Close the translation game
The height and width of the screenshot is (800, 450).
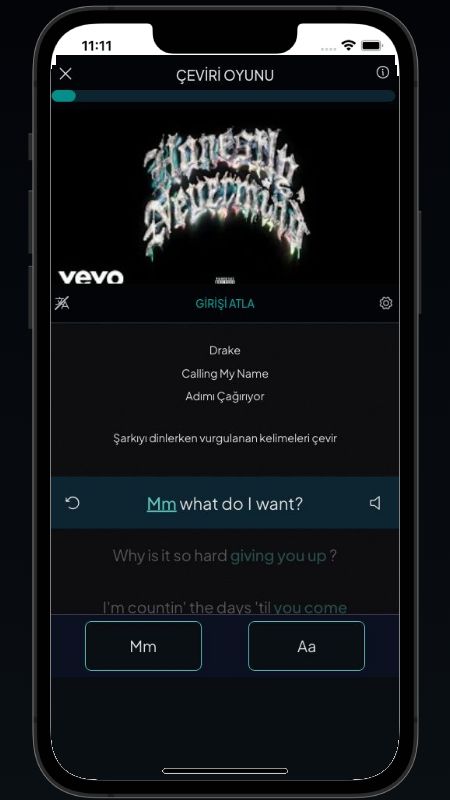click(x=65, y=74)
